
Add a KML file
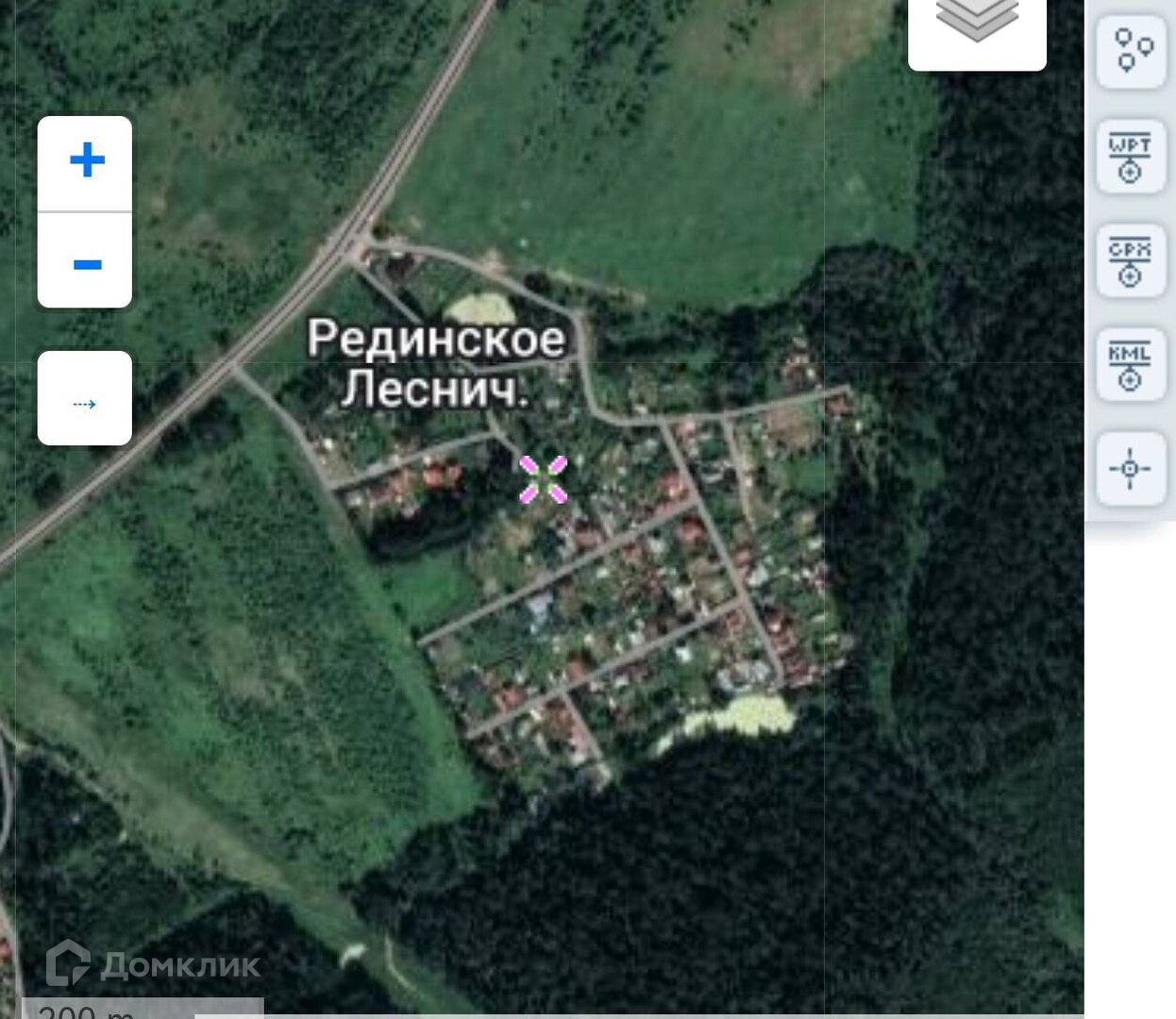pyautogui.click(x=1131, y=366)
